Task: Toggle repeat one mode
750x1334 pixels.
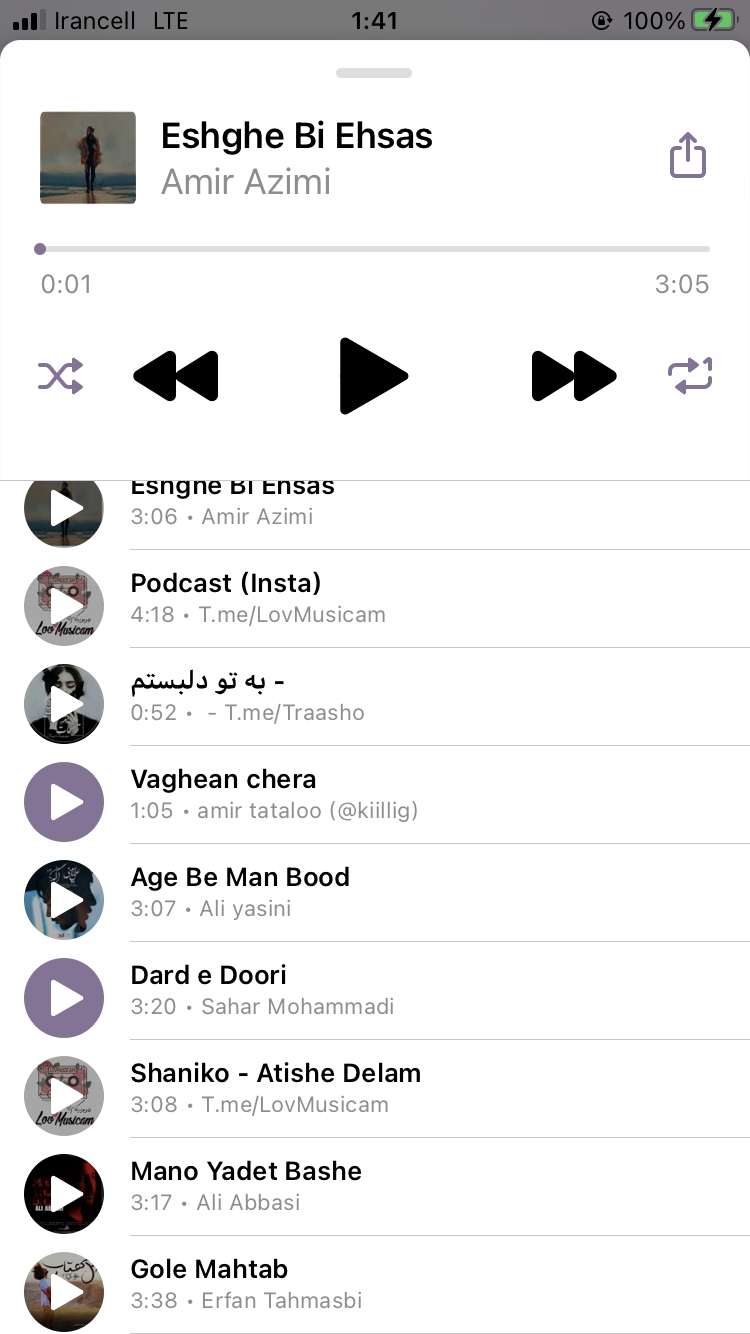Action: pos(690,376)
